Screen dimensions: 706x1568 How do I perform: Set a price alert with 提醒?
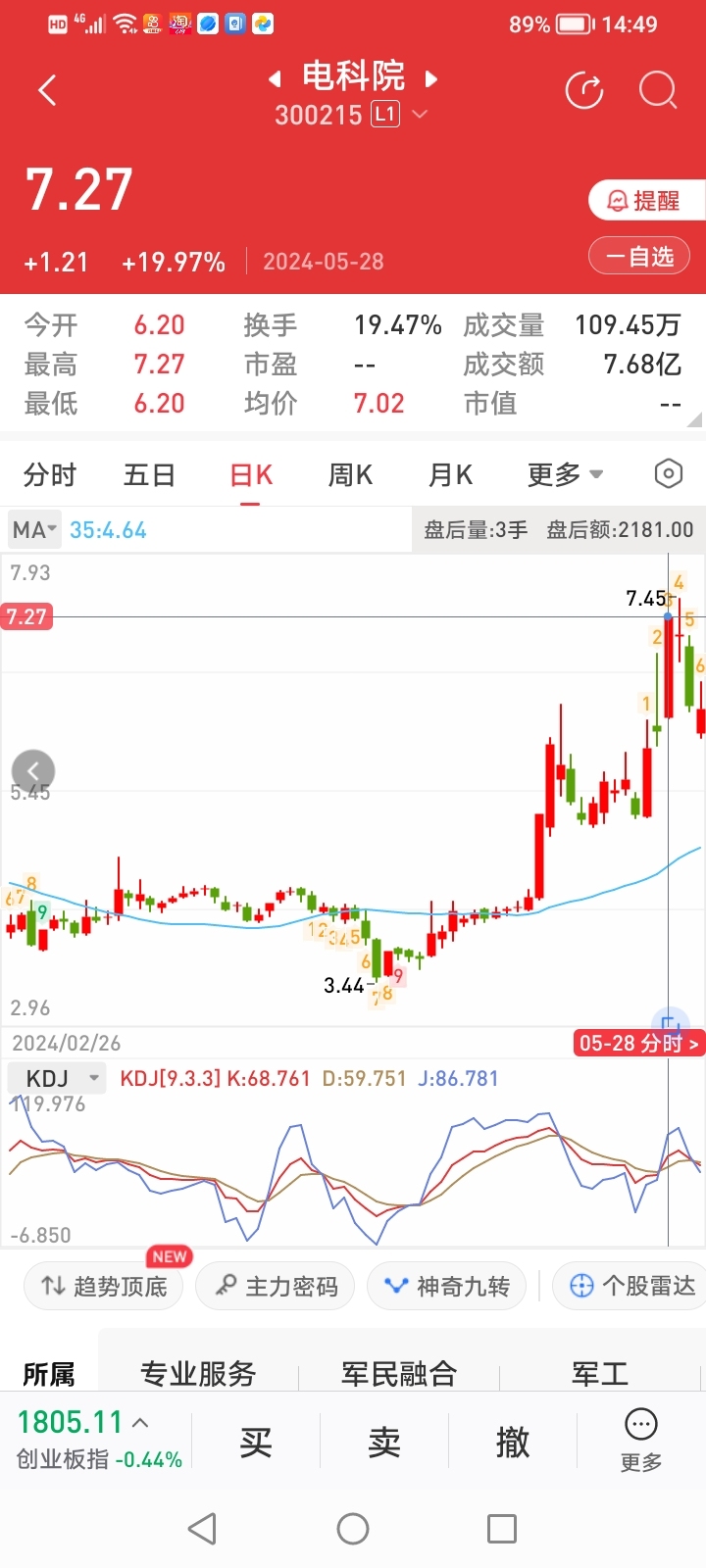tap(647, 200)
